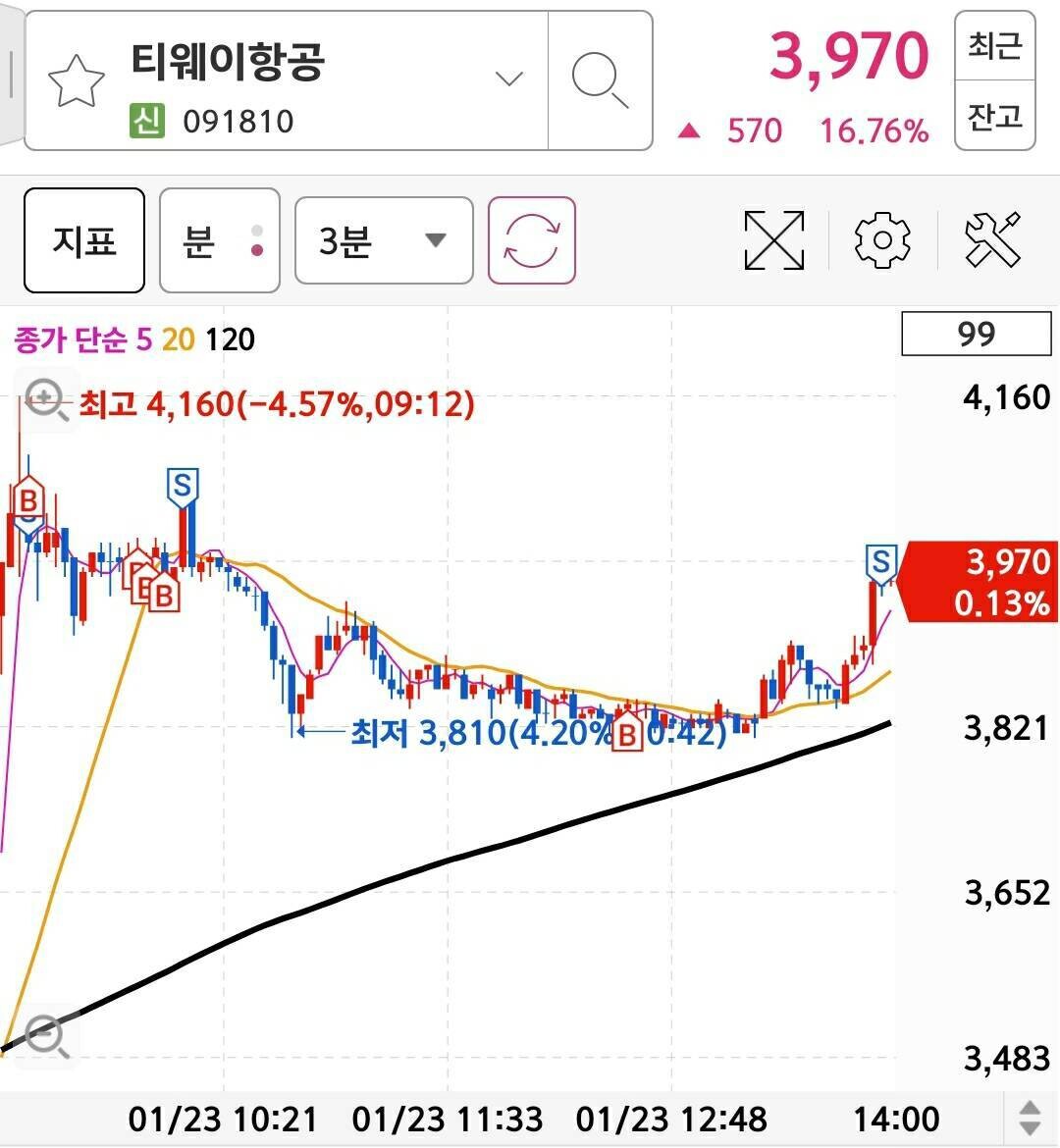Viewport: 1060px width, 1148px height.
Task: Open stock search with the magnifier icon
Action: [x=600, y=78]
